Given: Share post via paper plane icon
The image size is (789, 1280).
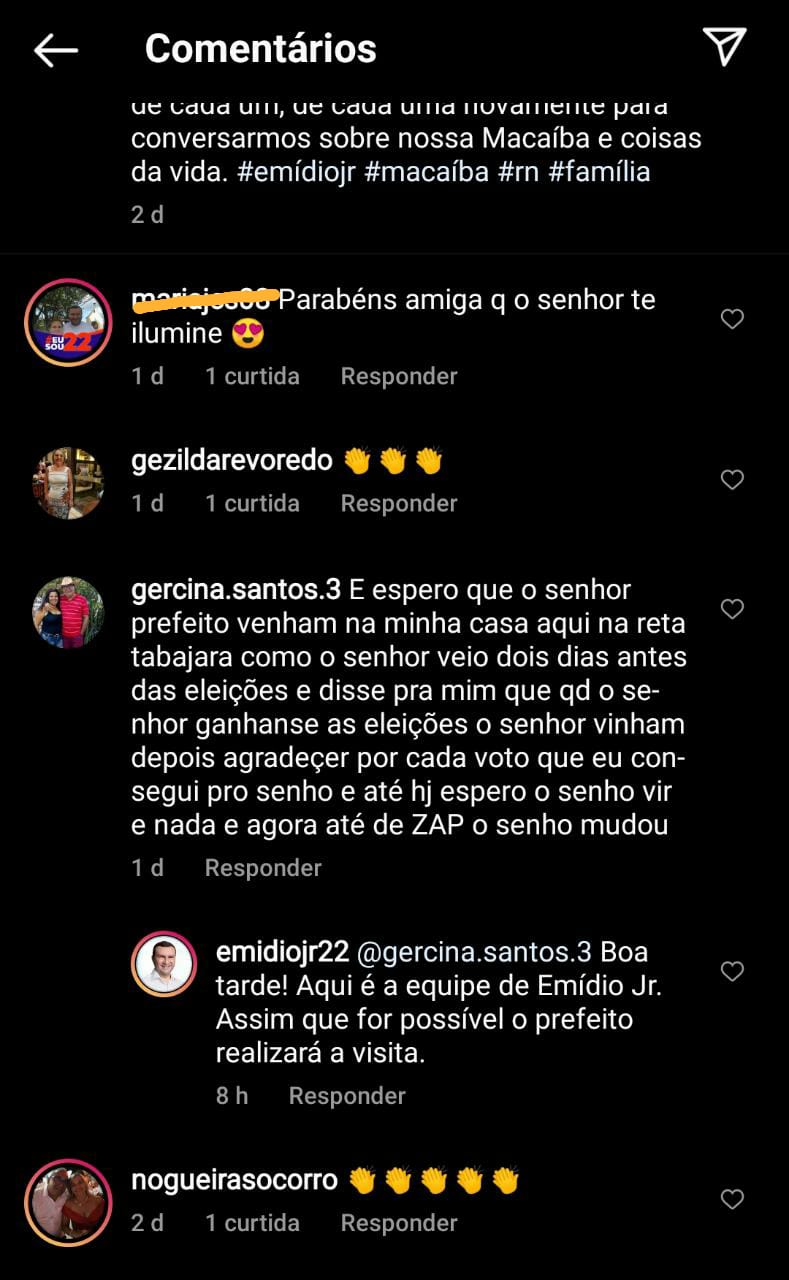Looking at the screenshot, I should [724, 47].
